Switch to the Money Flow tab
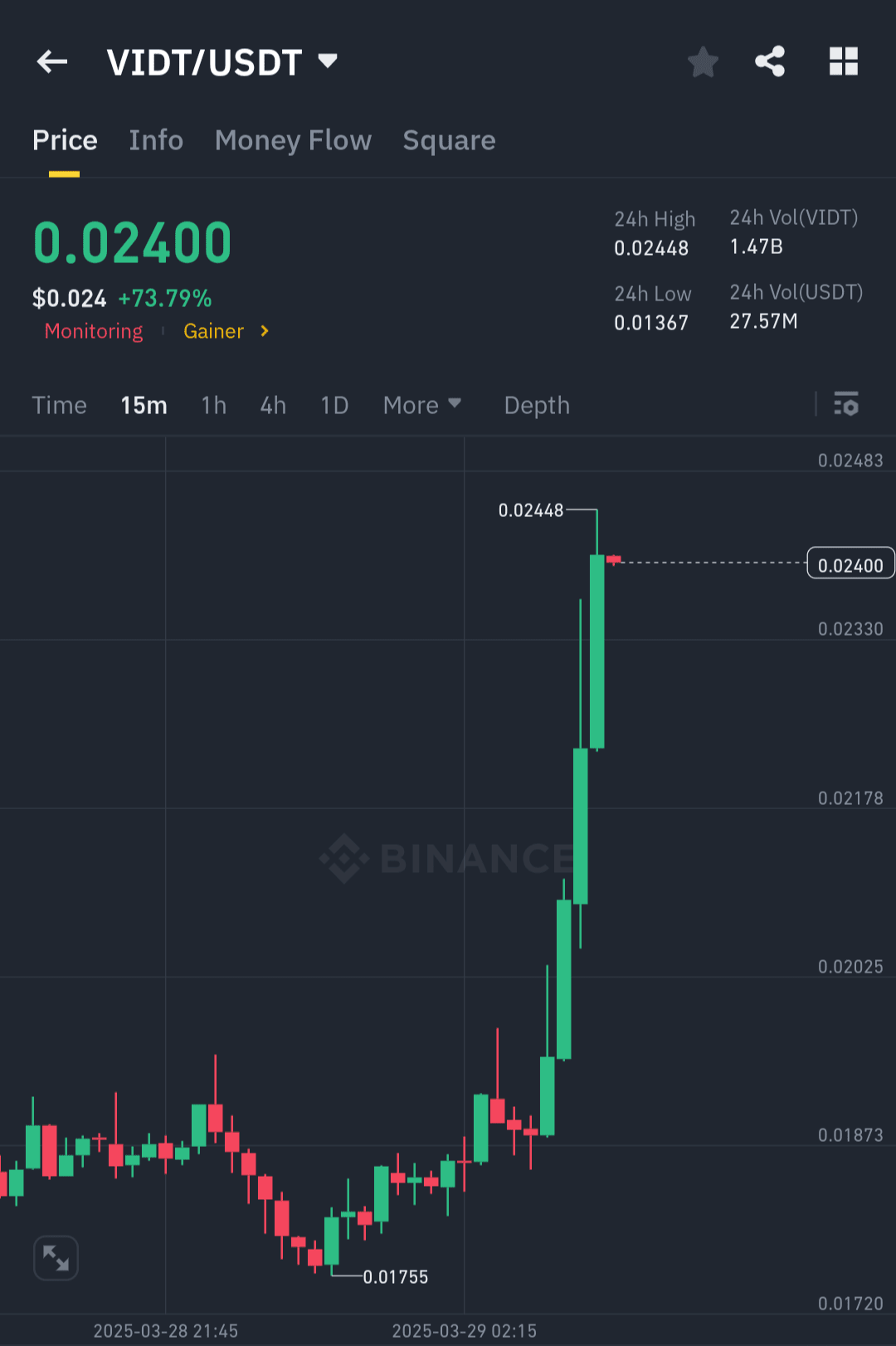The height and width of the screenshot is (1346, 896). (293, 140)
